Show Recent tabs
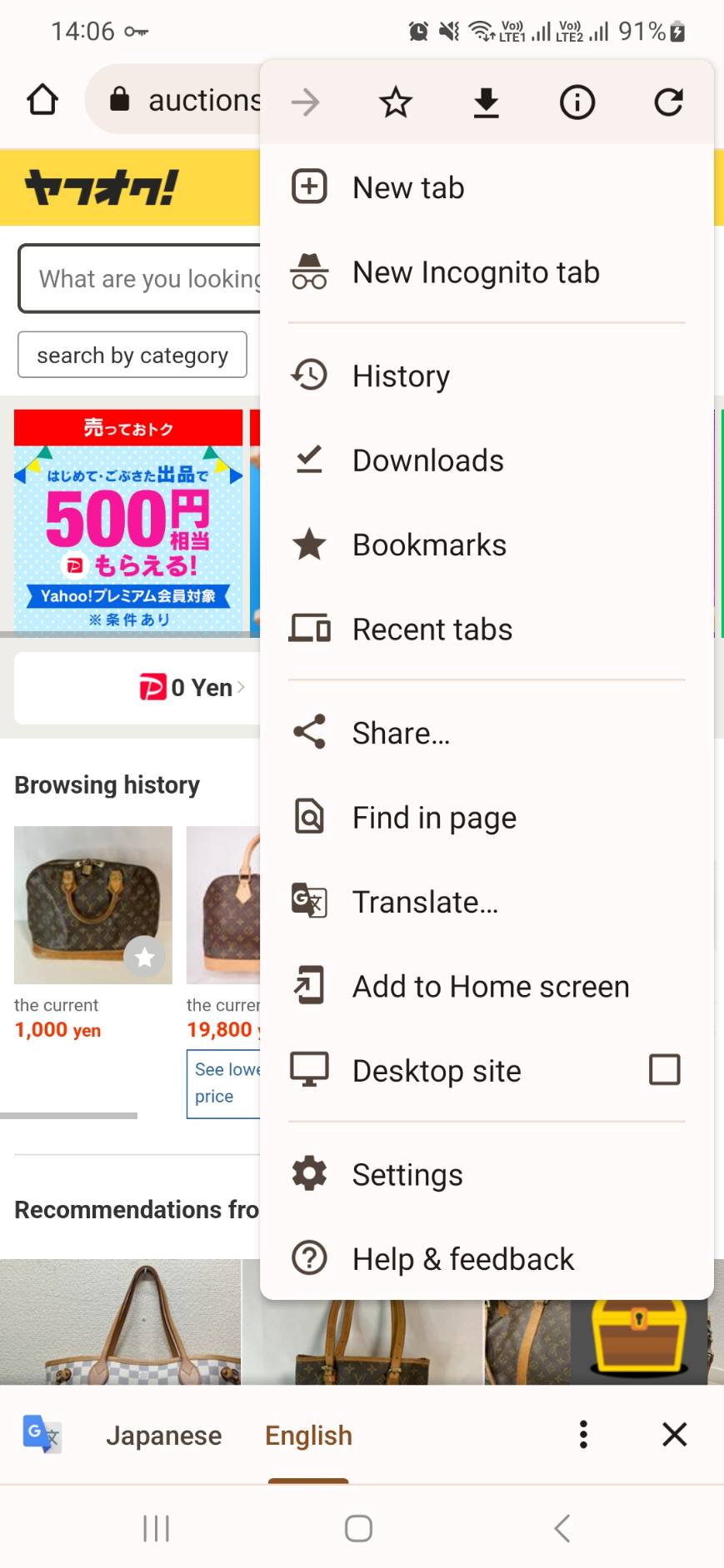 tap(432, 630)
